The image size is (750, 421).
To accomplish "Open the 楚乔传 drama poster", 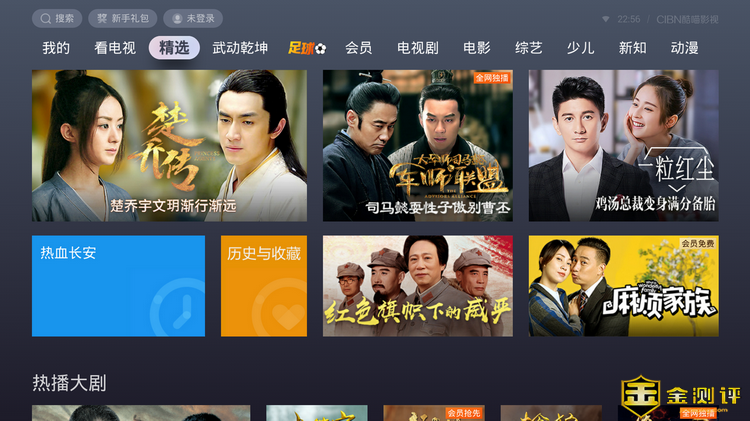I will click(169, 145).
